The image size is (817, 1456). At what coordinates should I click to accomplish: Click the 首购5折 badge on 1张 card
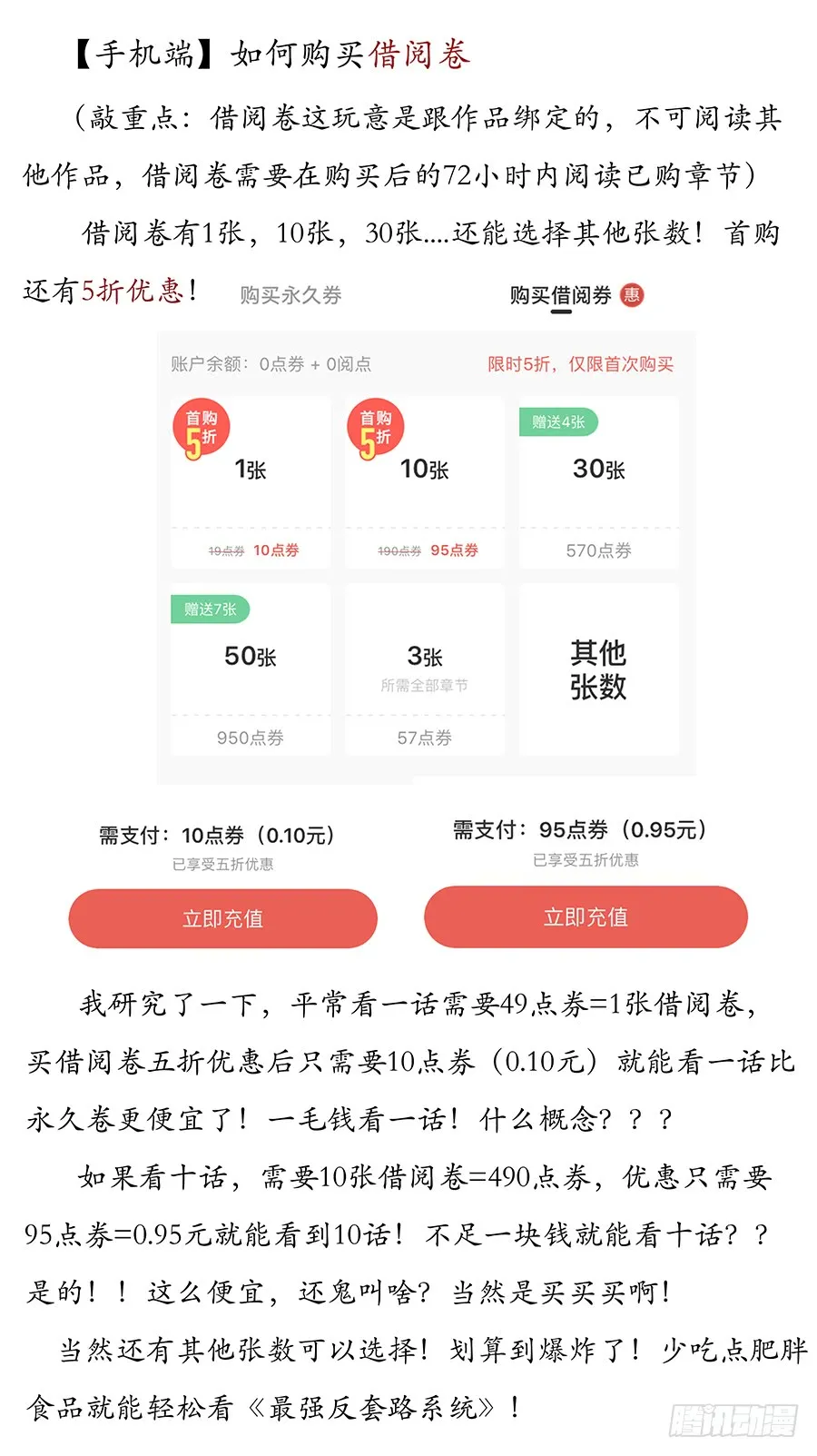(202, 426)
